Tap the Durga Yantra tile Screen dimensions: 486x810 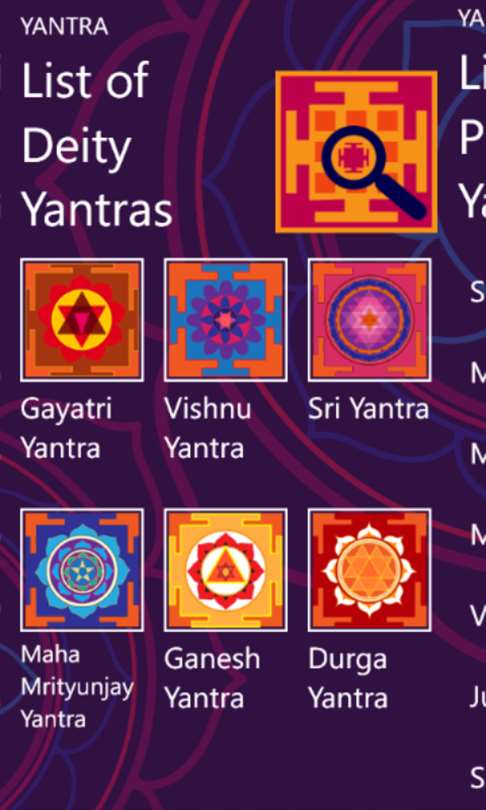pos(370,570)
